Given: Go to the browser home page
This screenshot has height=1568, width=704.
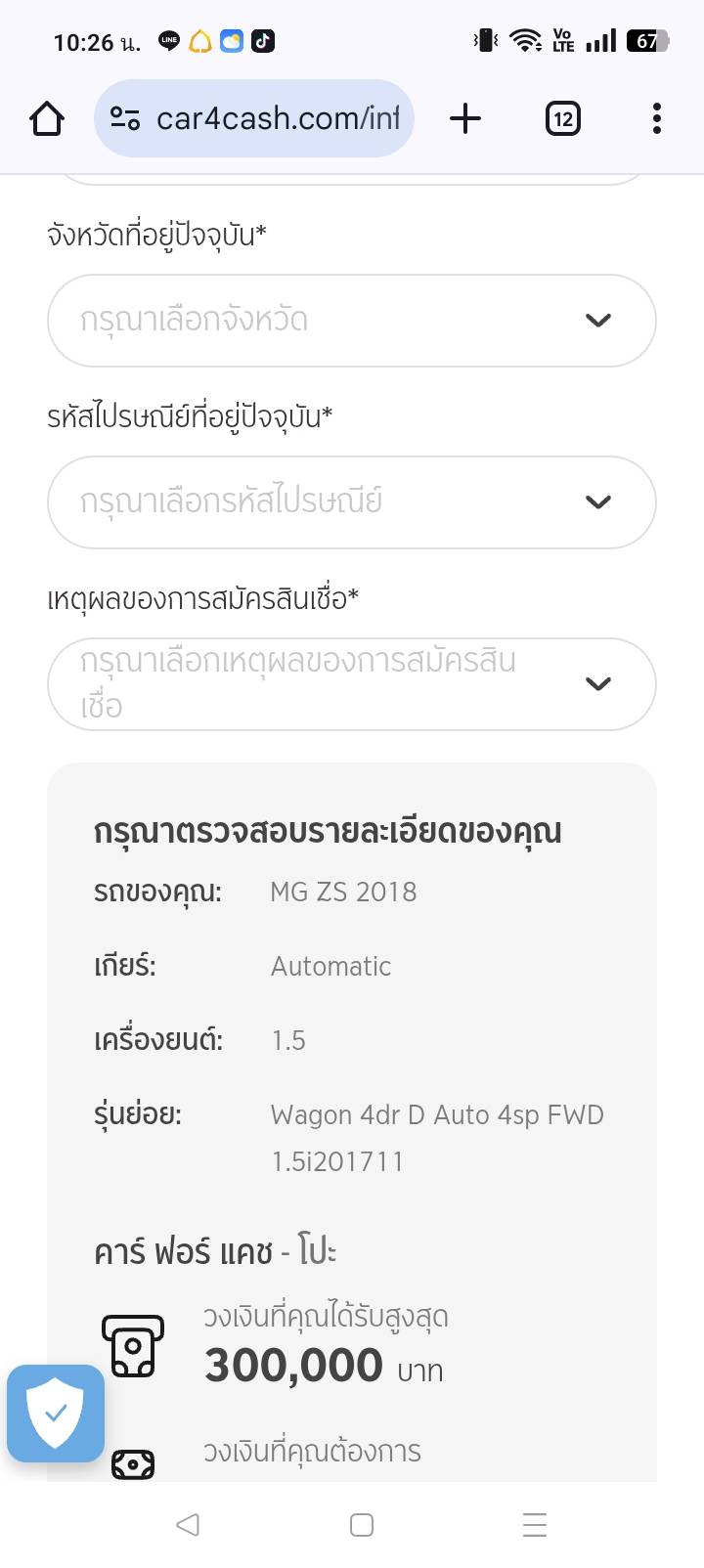Looking at the screenshot, I should click(47, 119).
